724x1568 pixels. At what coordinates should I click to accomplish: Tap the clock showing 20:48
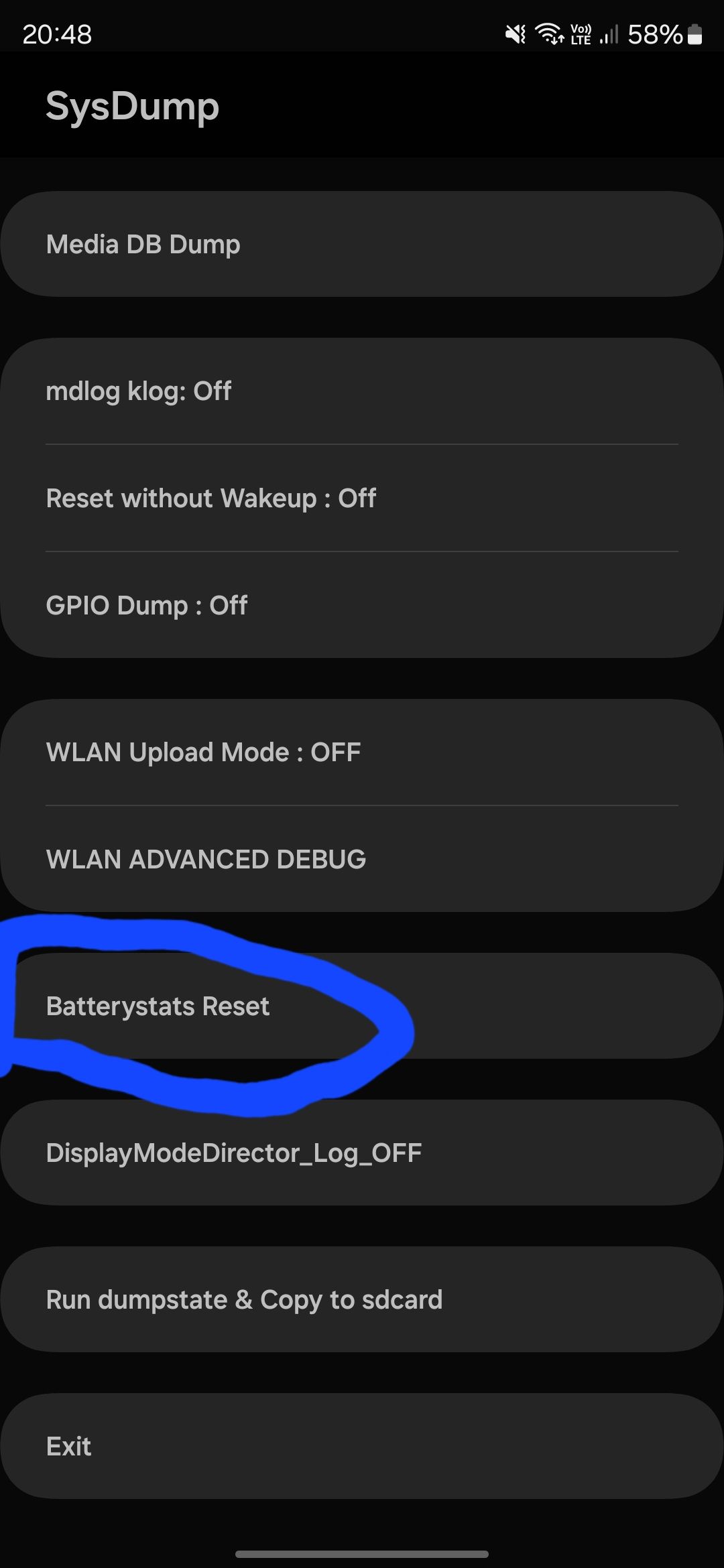57,35
